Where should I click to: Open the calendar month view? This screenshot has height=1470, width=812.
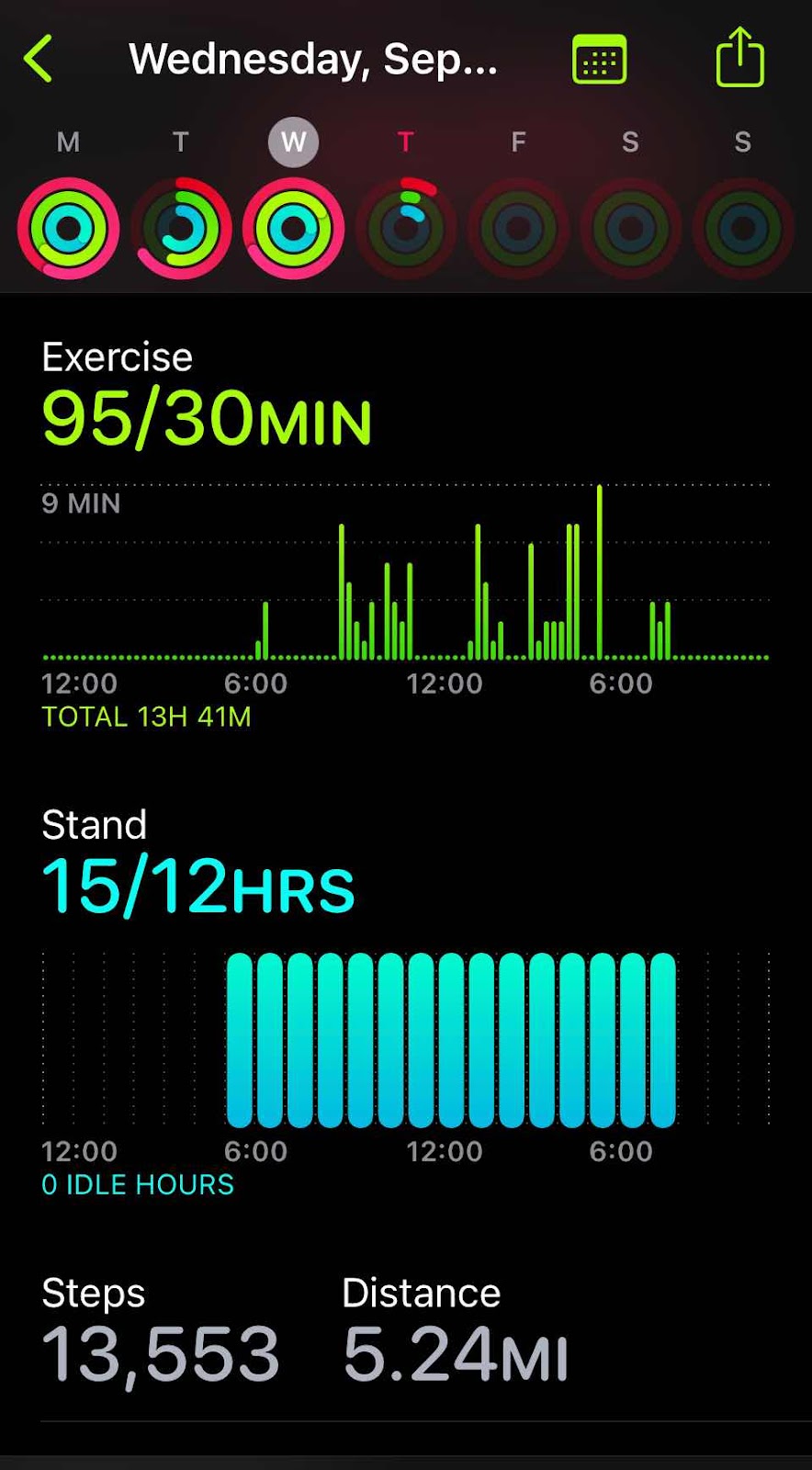599,60
